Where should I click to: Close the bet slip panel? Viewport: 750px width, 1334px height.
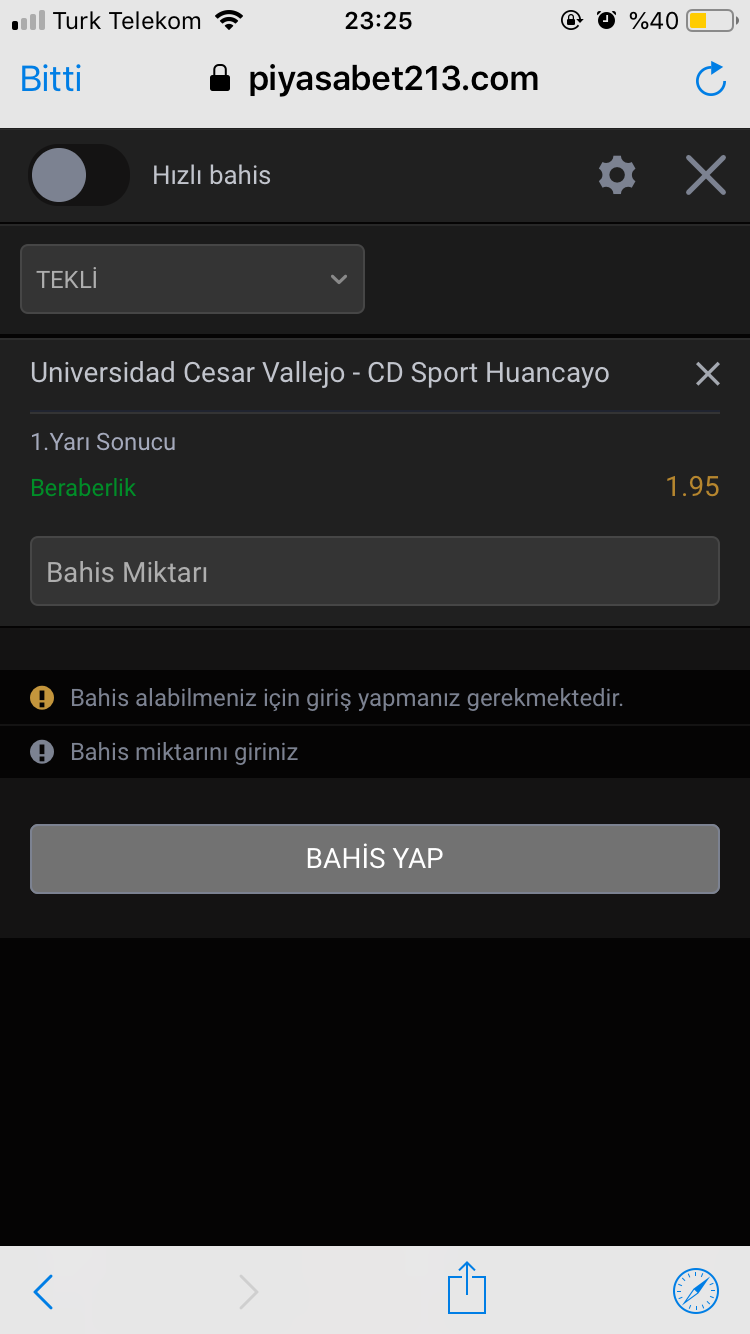tap(706, 175)
